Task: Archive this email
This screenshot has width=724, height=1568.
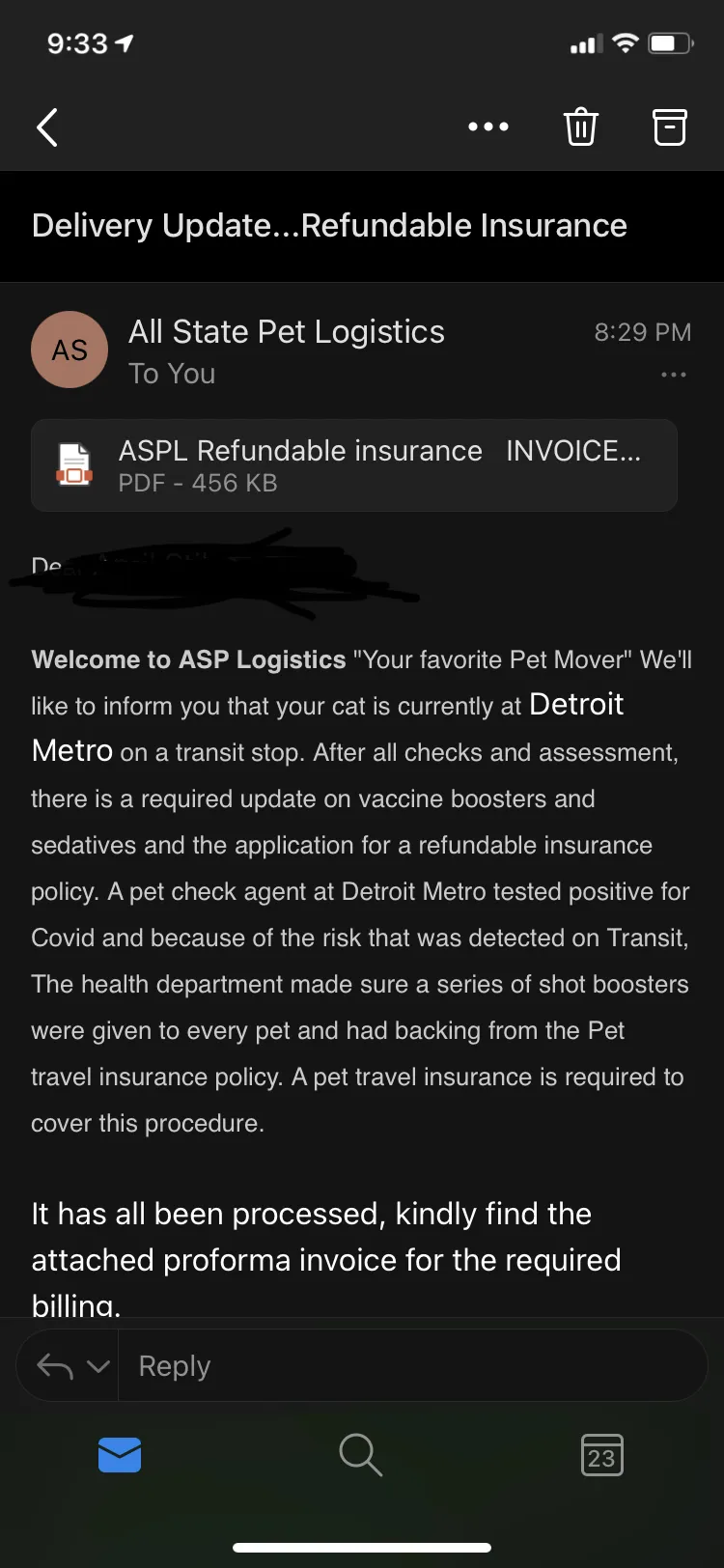Action: 670,126
